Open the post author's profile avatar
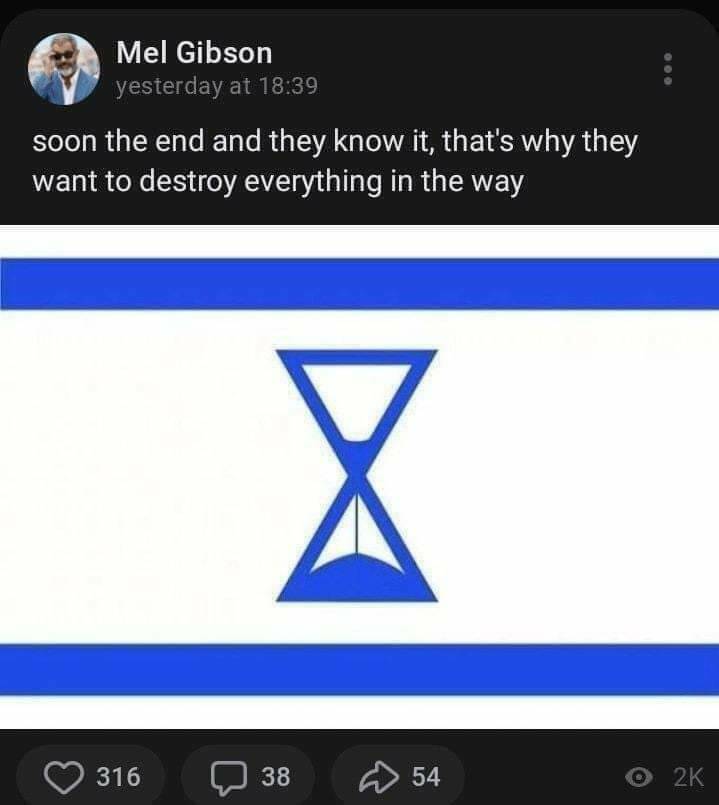Viewport: 719px width, 805px height. (65, 69)
